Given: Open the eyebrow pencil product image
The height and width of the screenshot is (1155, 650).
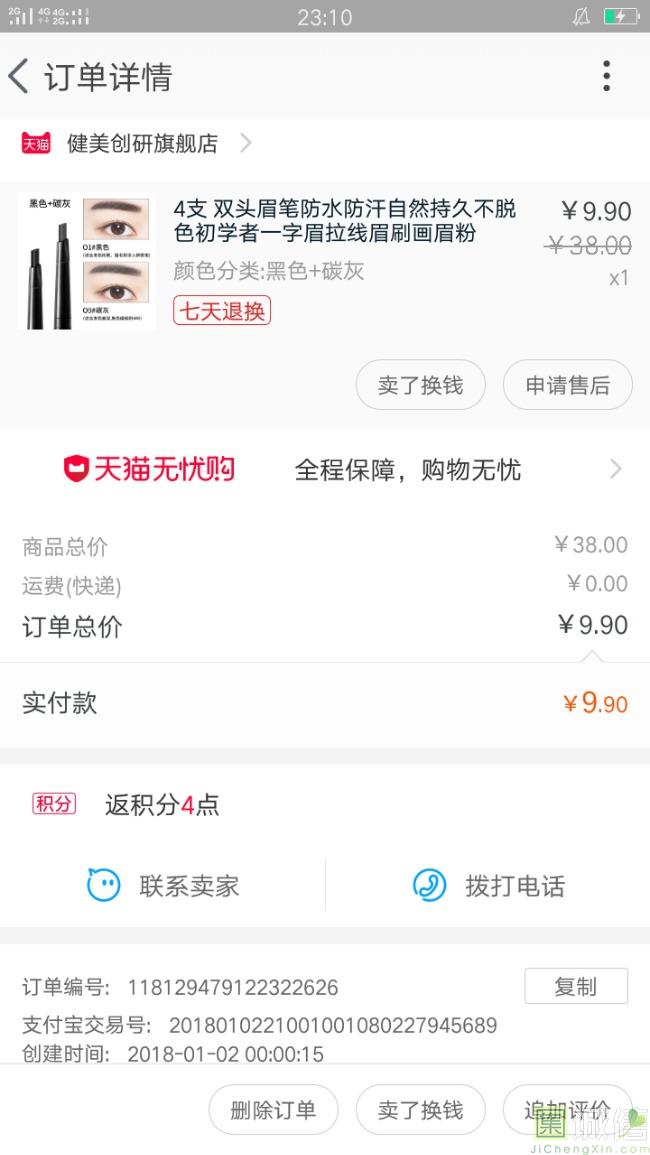Looking at the screenshot, I should coord(87,262).
